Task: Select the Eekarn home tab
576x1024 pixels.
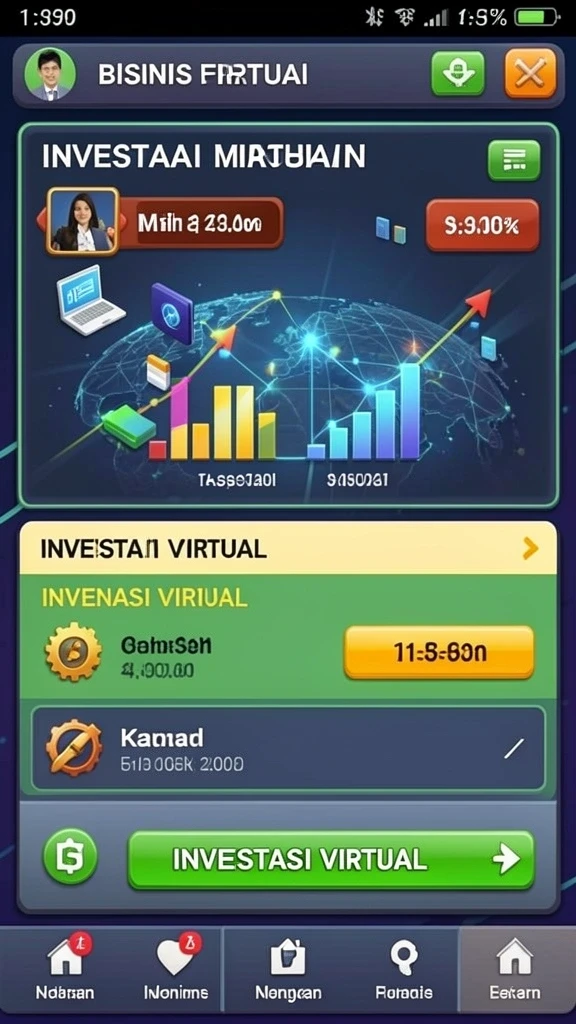Action: coord(515,968)
